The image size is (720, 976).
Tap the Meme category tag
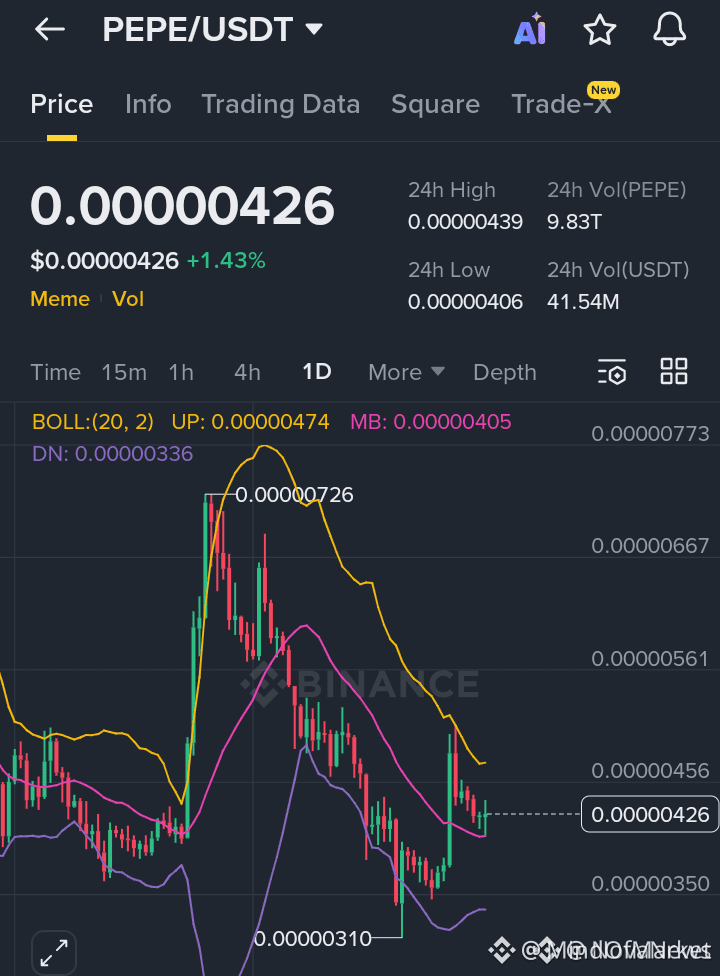tap(60, 299)
